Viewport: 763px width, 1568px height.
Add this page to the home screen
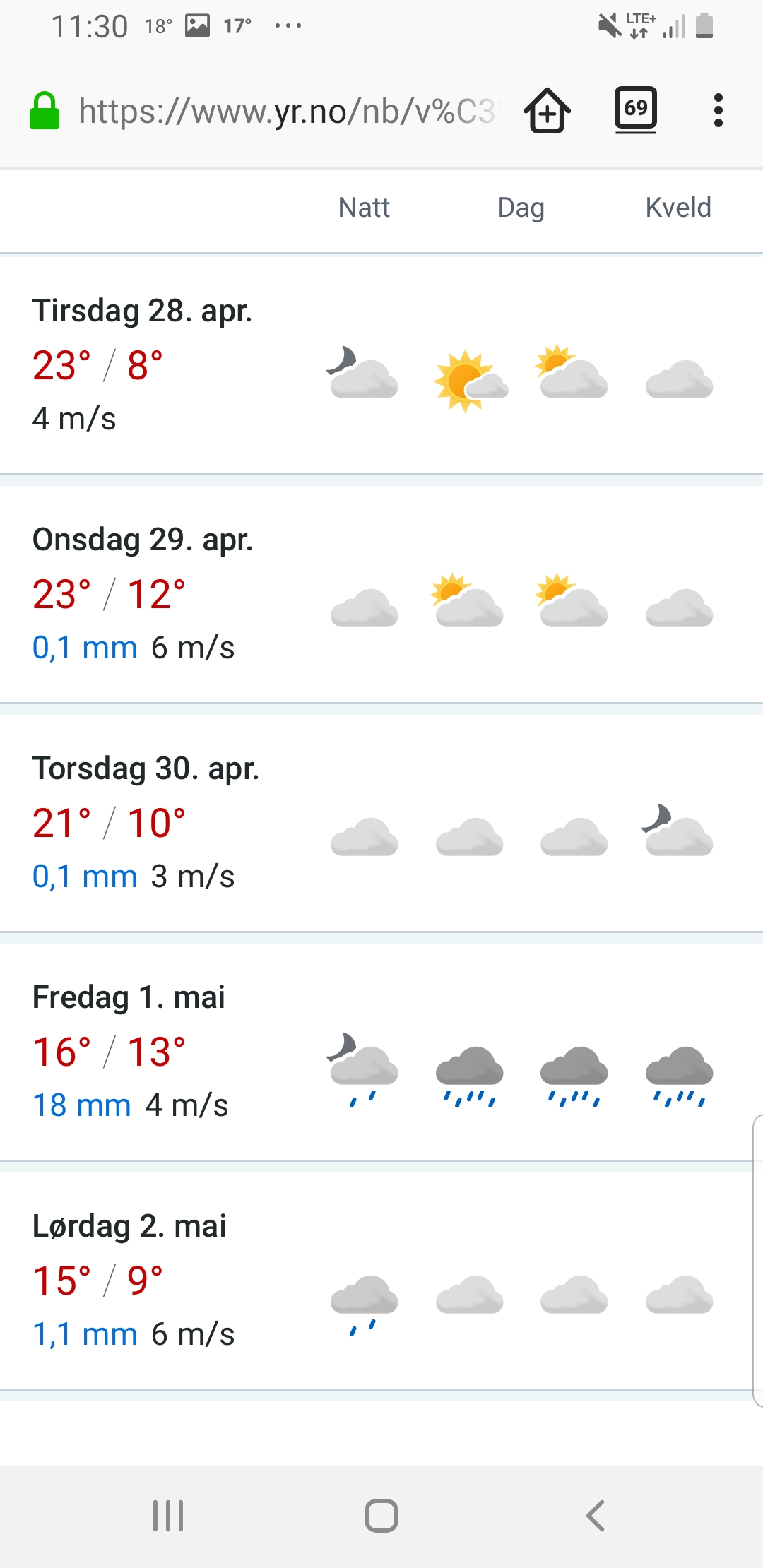point(547,111)
